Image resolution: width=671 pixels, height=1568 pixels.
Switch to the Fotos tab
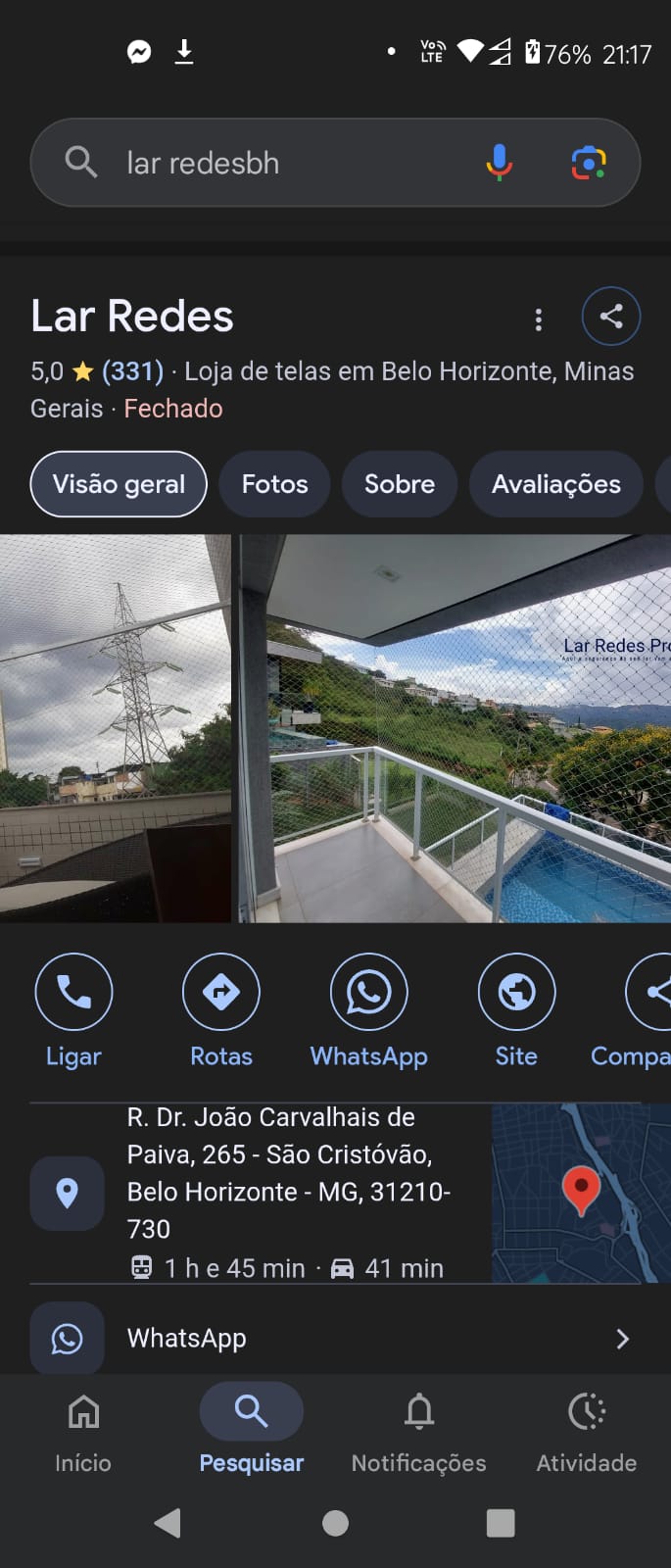click(274, 484)
